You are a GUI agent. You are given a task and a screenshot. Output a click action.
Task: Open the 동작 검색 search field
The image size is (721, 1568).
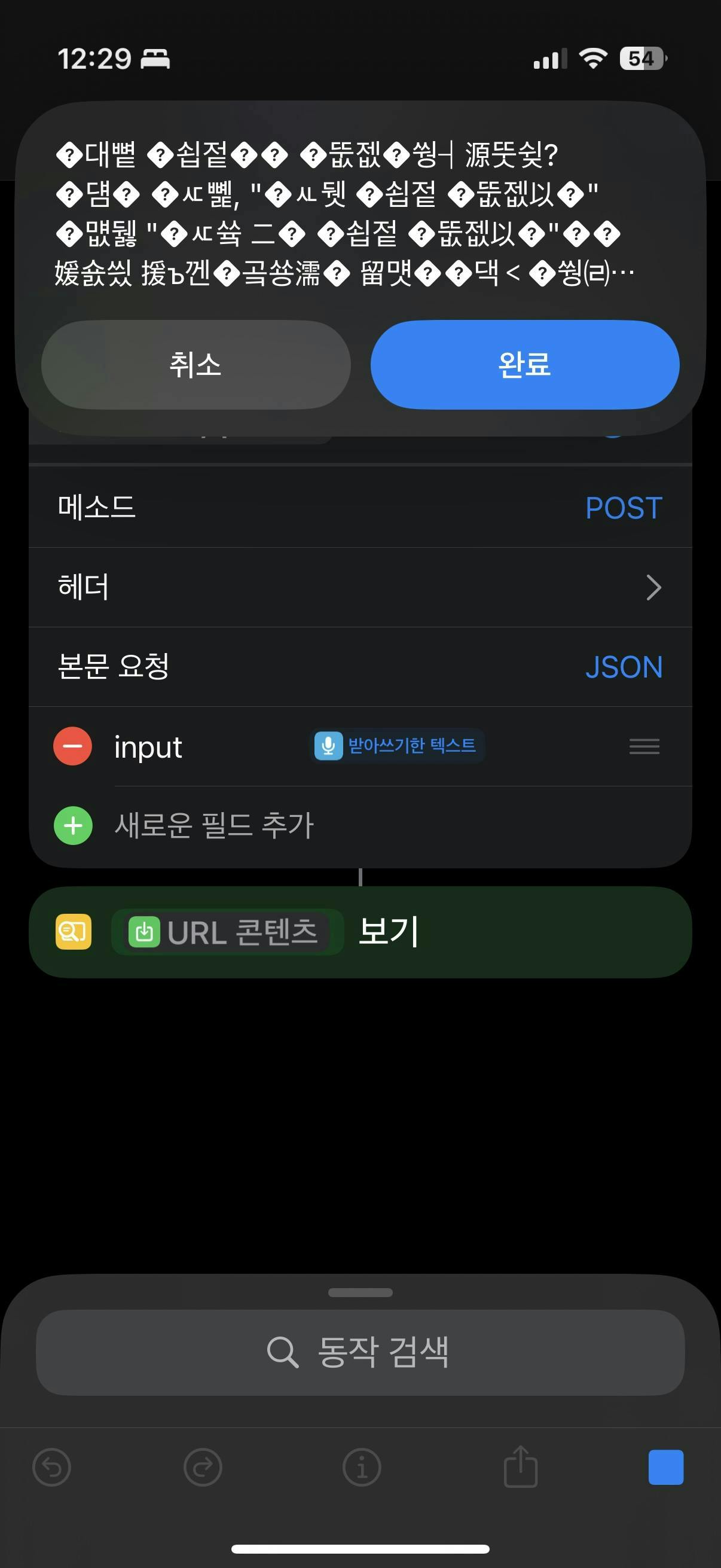(x=360, y=1352)
